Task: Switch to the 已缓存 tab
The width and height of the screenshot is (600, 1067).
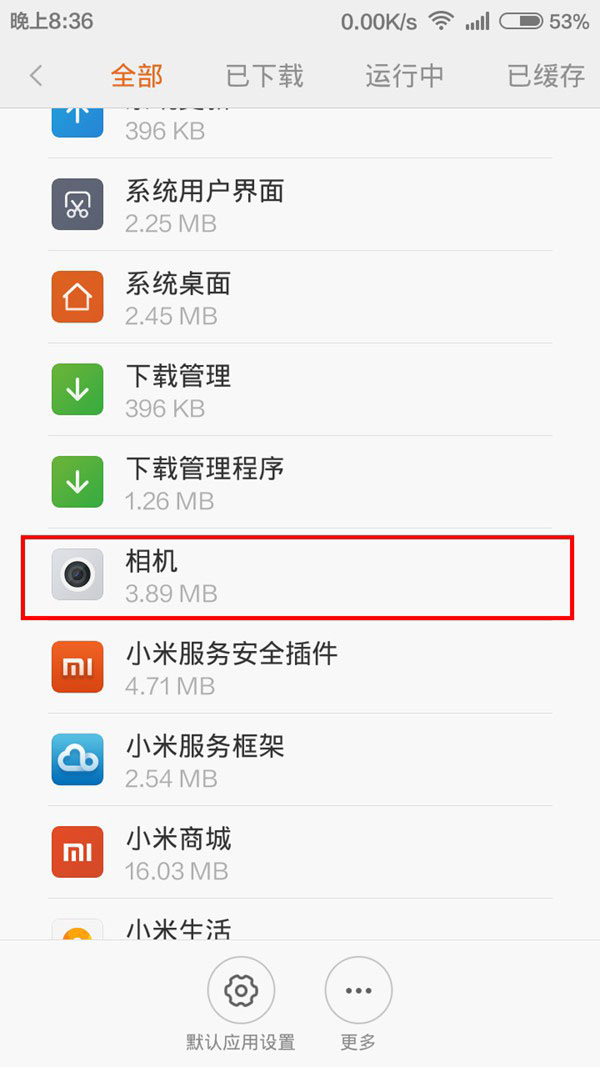Action: pyautogui.click(x=545, y=76)
